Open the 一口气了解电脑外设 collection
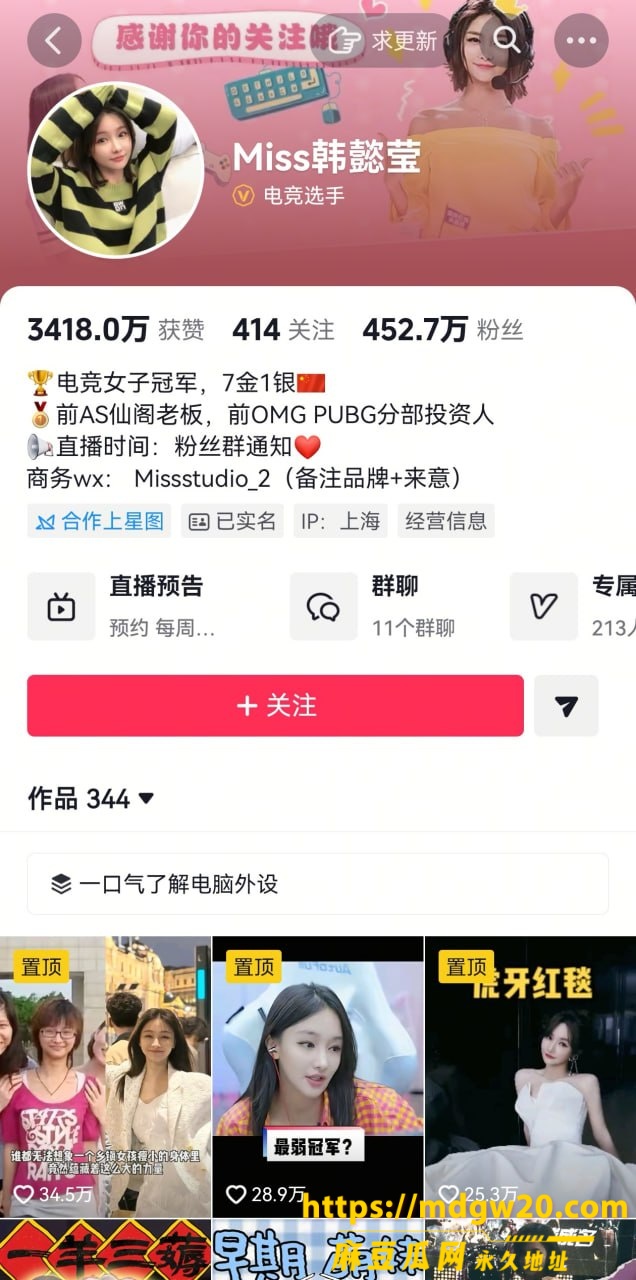The image size is (636, 1280). 318,884
